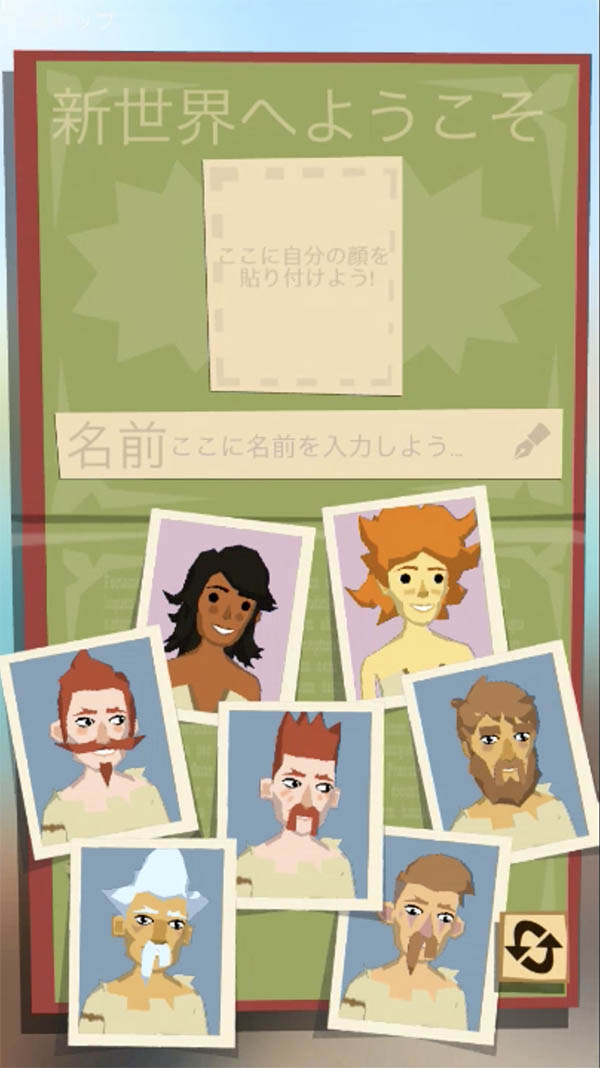Tap the empty face photo slot
600x1068 pixels.
click(302, 275)
